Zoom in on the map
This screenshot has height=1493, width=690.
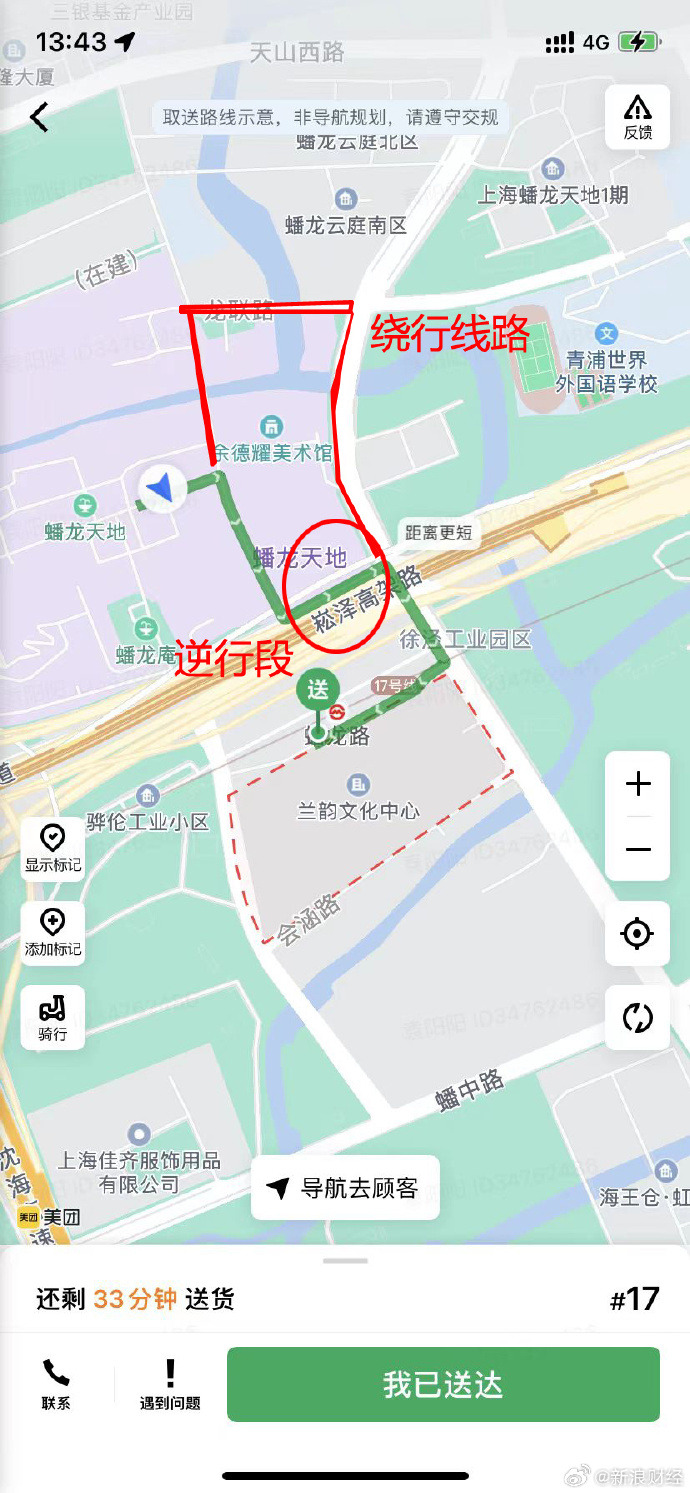[x=637, y=784]
